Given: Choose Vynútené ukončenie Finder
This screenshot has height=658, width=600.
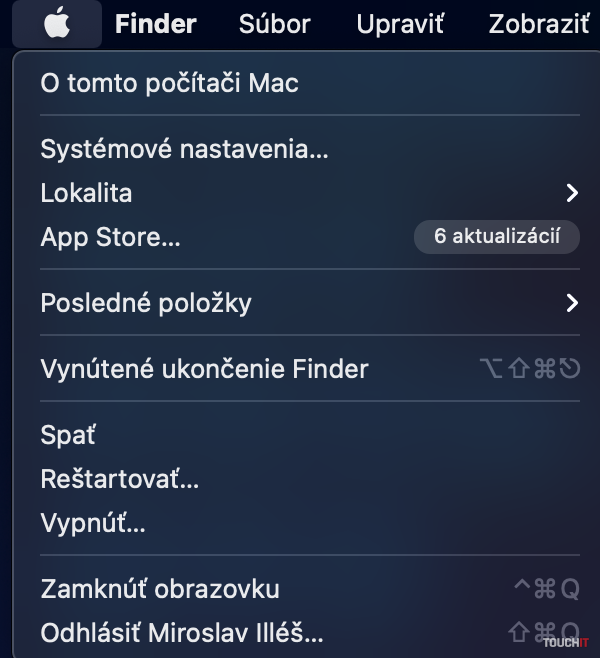Looking at the screenshot, I should point(204,369).
